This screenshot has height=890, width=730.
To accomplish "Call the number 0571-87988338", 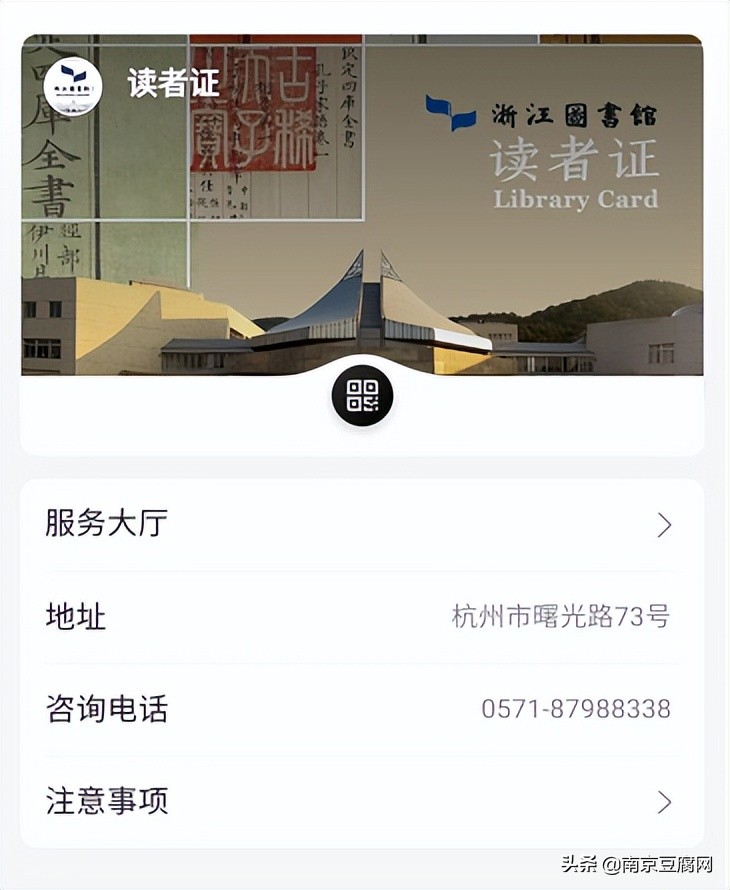I will (x=572, y=708).
